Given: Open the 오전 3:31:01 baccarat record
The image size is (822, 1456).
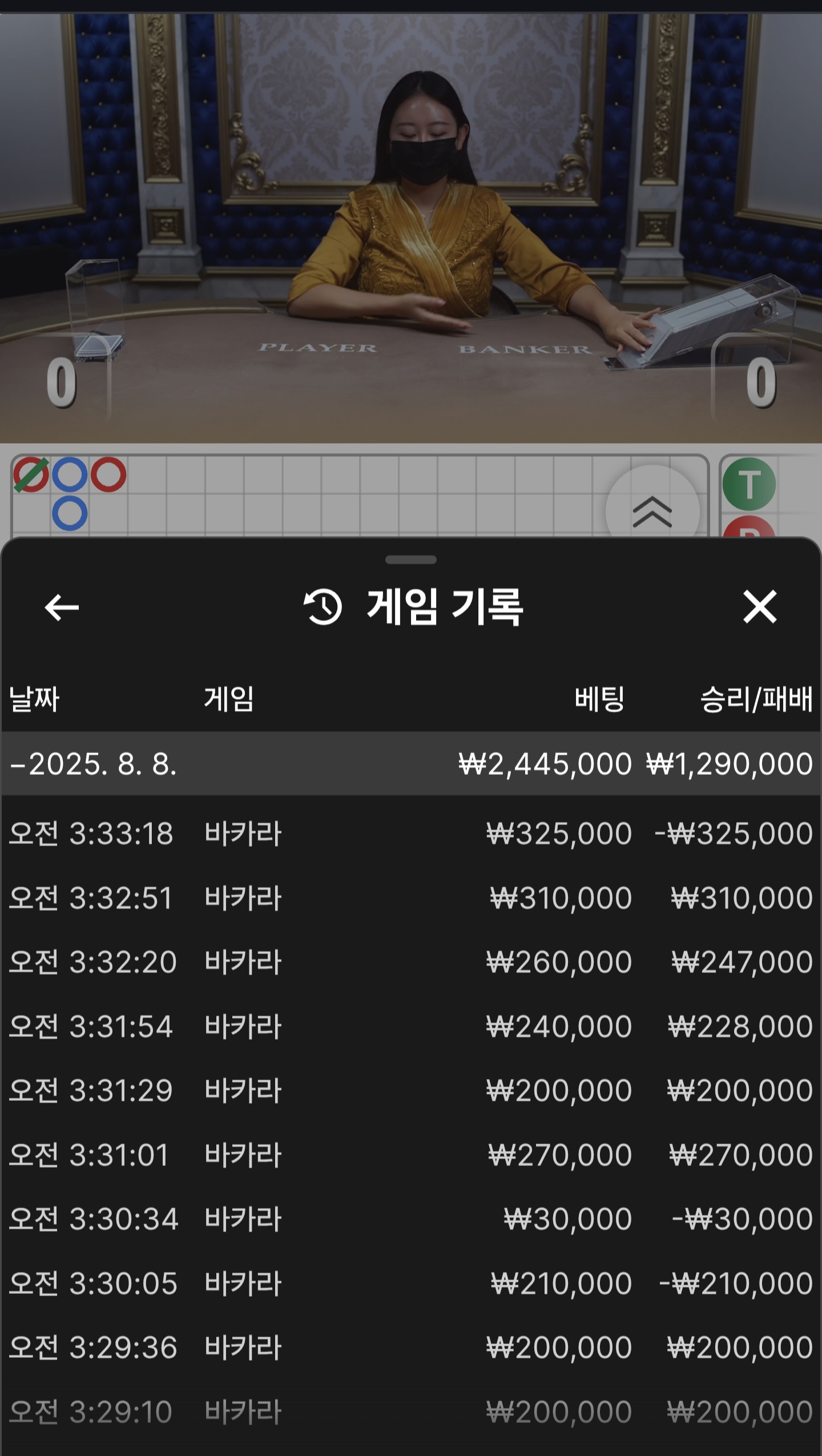Looking at the screenshot, I should tap(411, 1155).
